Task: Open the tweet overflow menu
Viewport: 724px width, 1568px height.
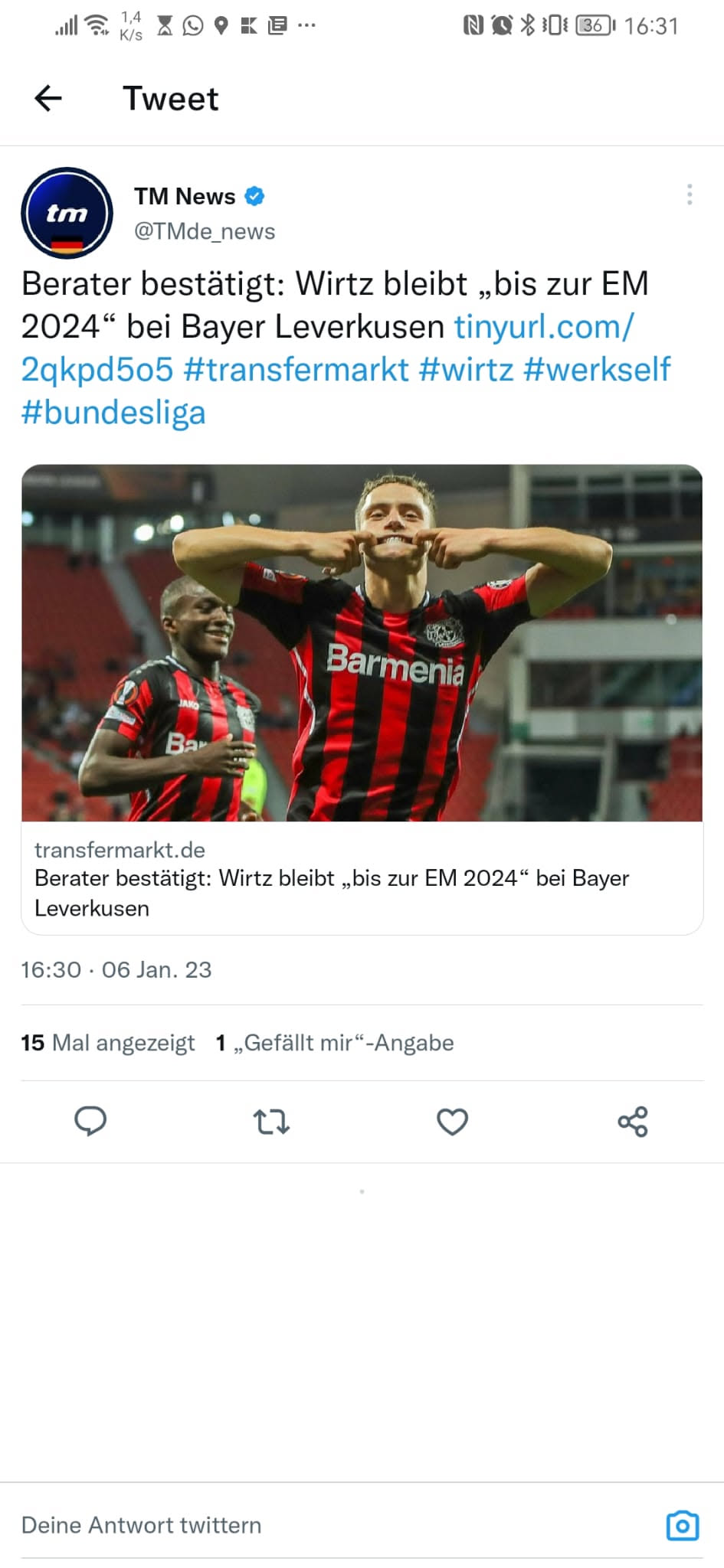Action: point(690,194)
